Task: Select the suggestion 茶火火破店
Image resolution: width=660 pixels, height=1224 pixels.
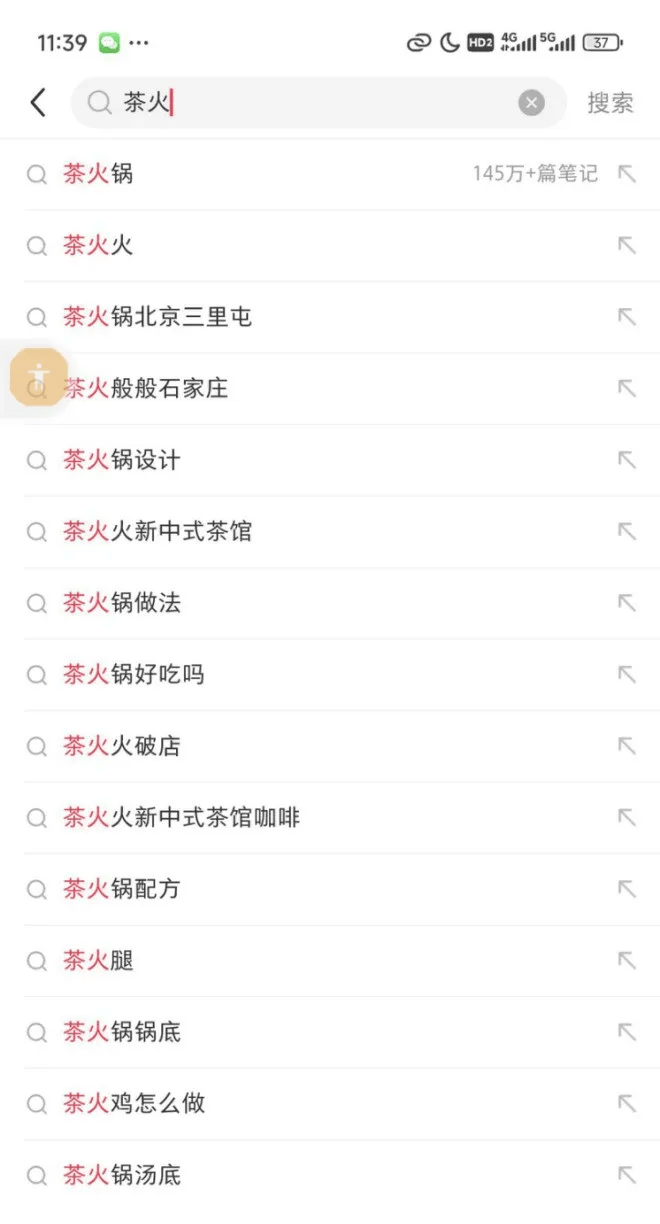Action: (330, 746)
